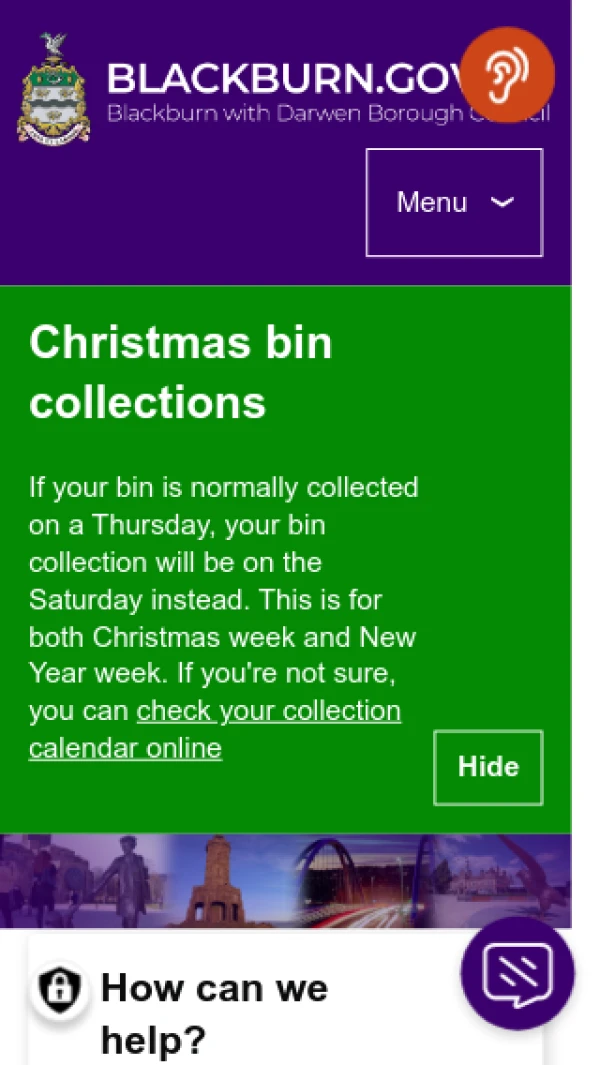Expand the Menu dropdown

click(454, 202)
